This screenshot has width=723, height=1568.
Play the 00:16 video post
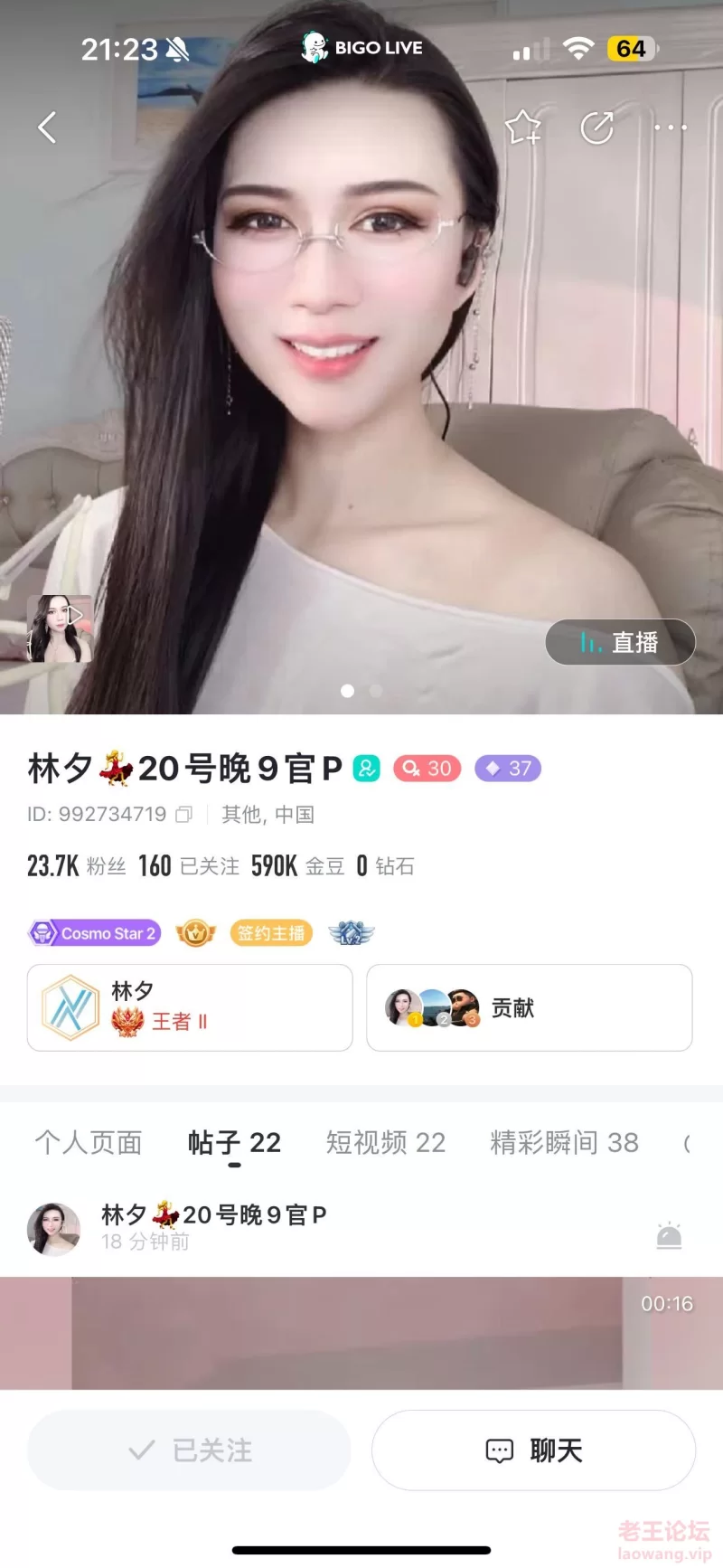click(x=361, y=1334)
